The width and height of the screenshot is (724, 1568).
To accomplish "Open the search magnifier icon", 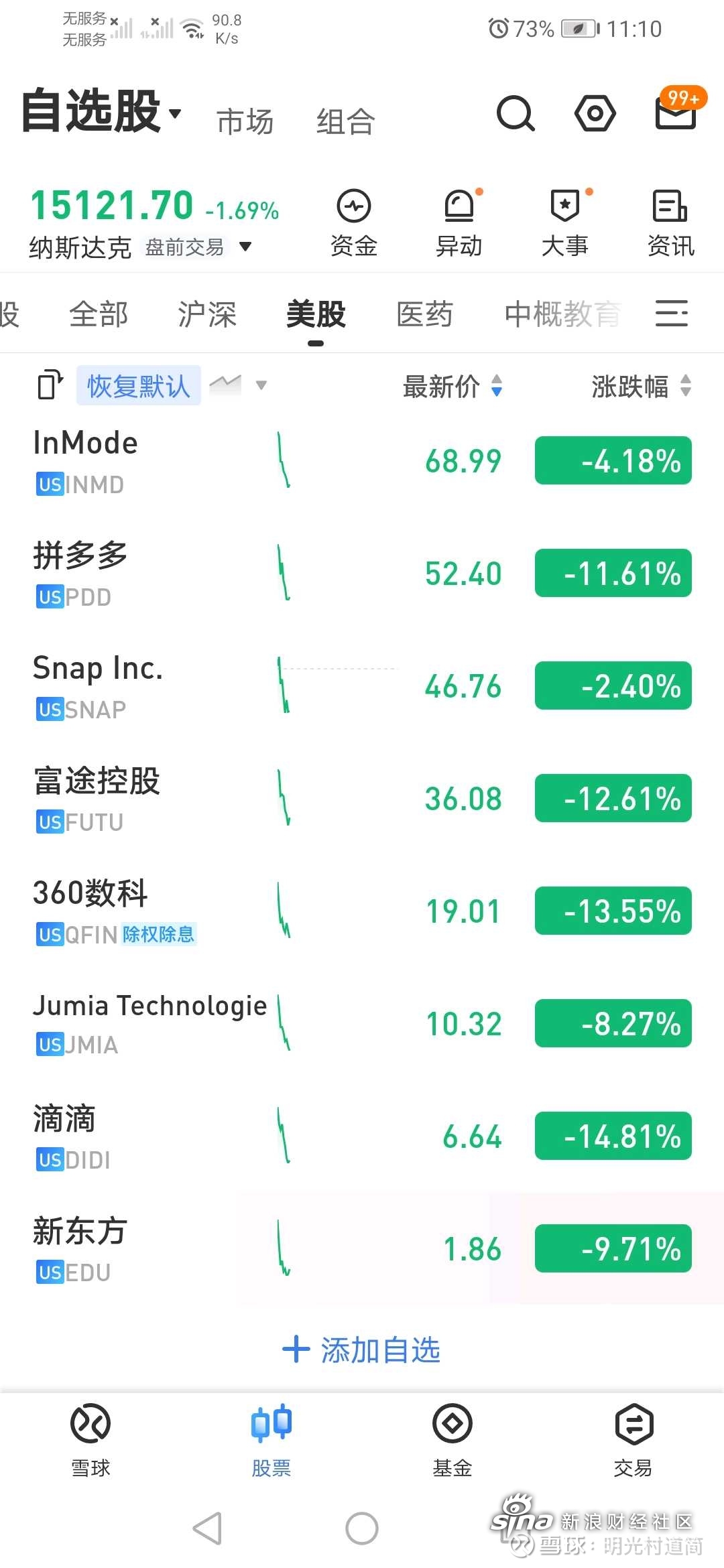I will tap(516, 113).
